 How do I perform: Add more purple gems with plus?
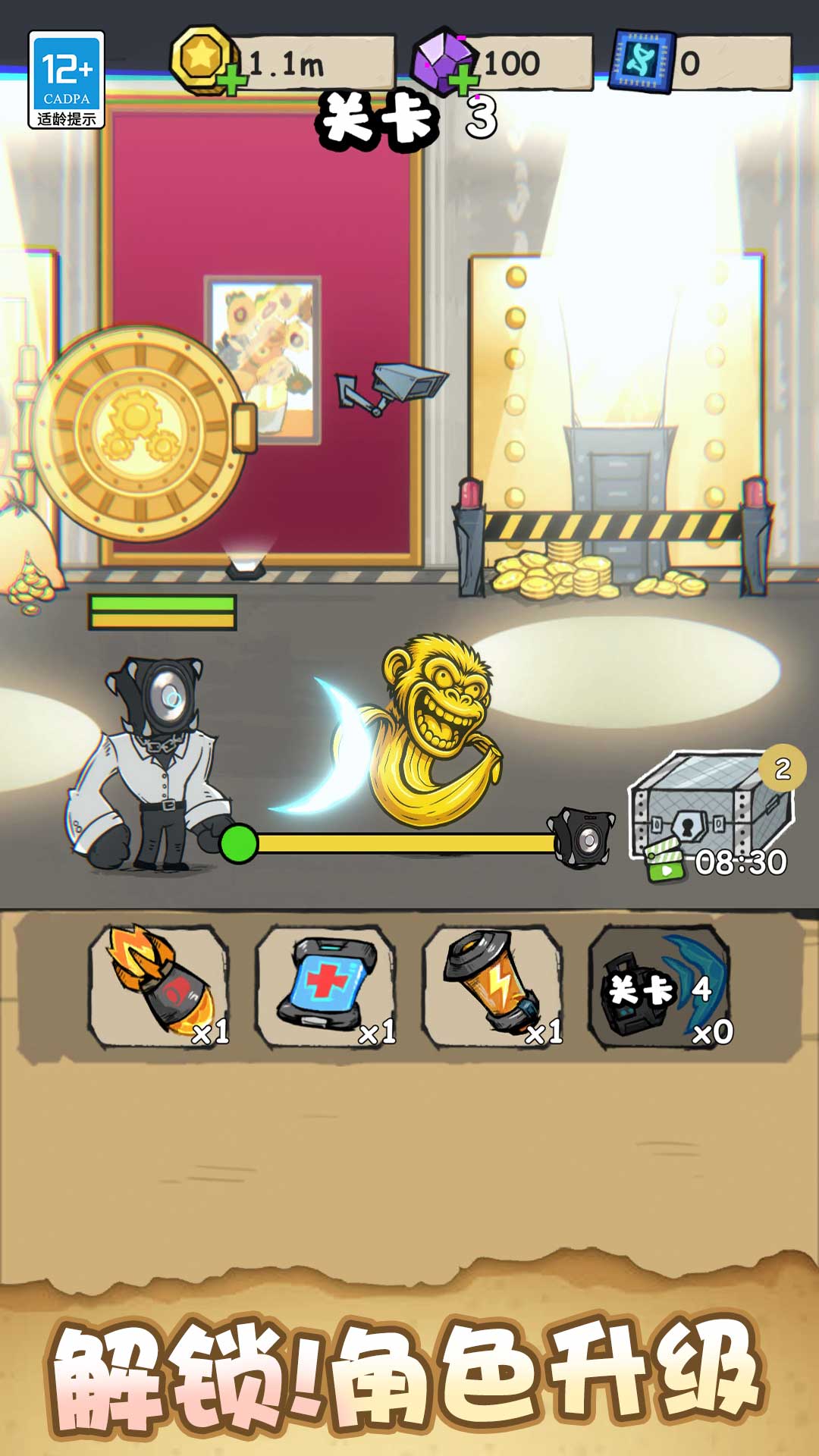click(x=461, y=79)
